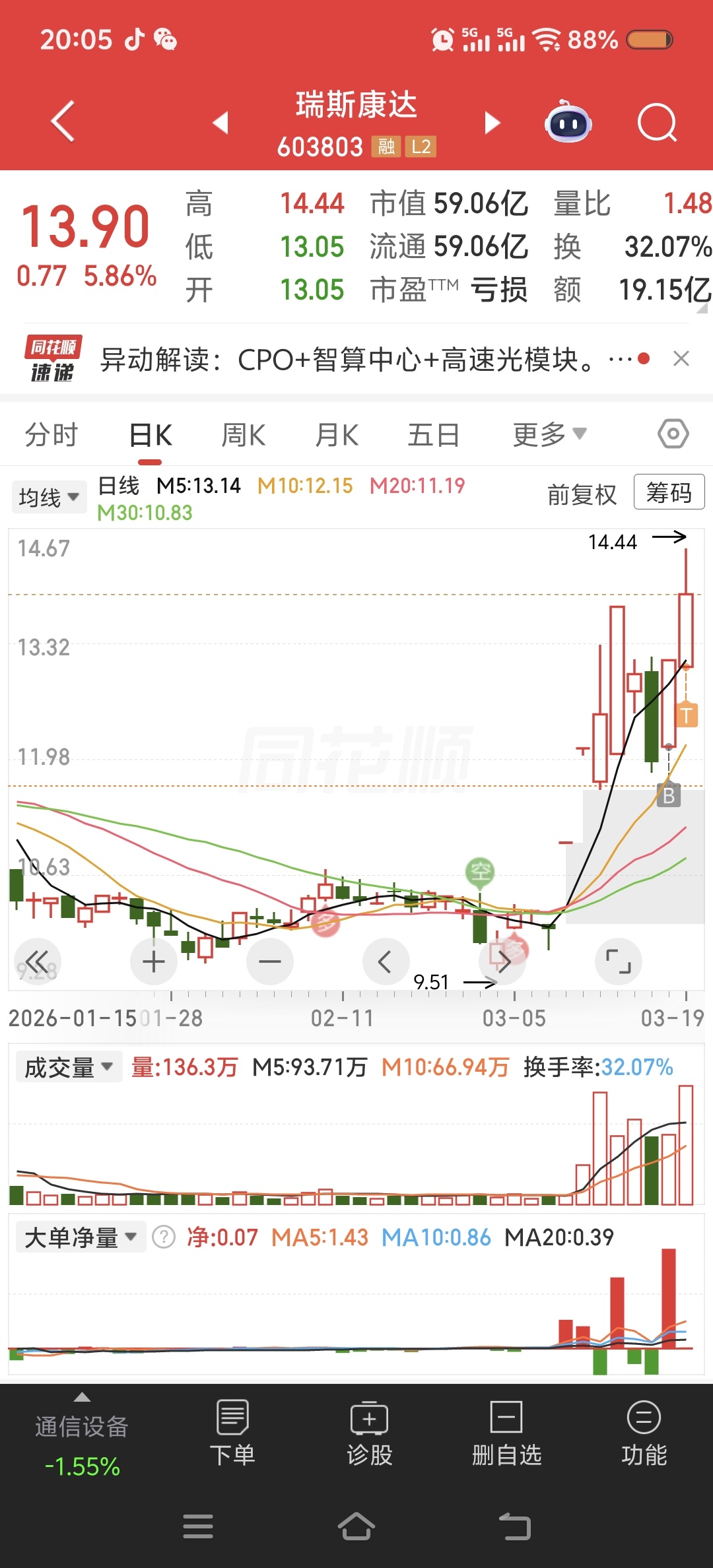Open the AI robot assistant
The image size is (713, 1568).
(x=568, y=122)
